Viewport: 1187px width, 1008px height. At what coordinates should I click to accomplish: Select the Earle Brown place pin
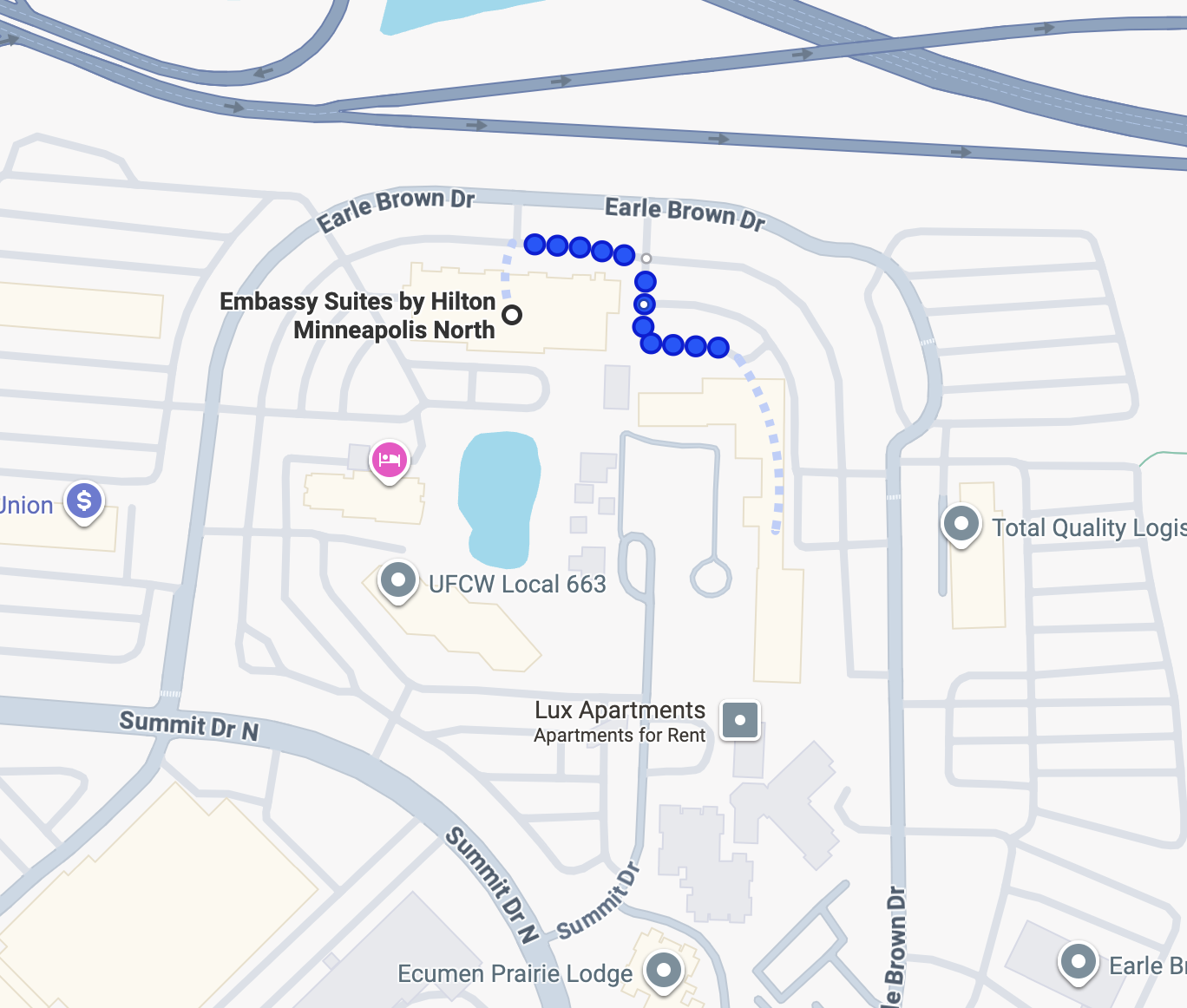(x=1079, y=962)
